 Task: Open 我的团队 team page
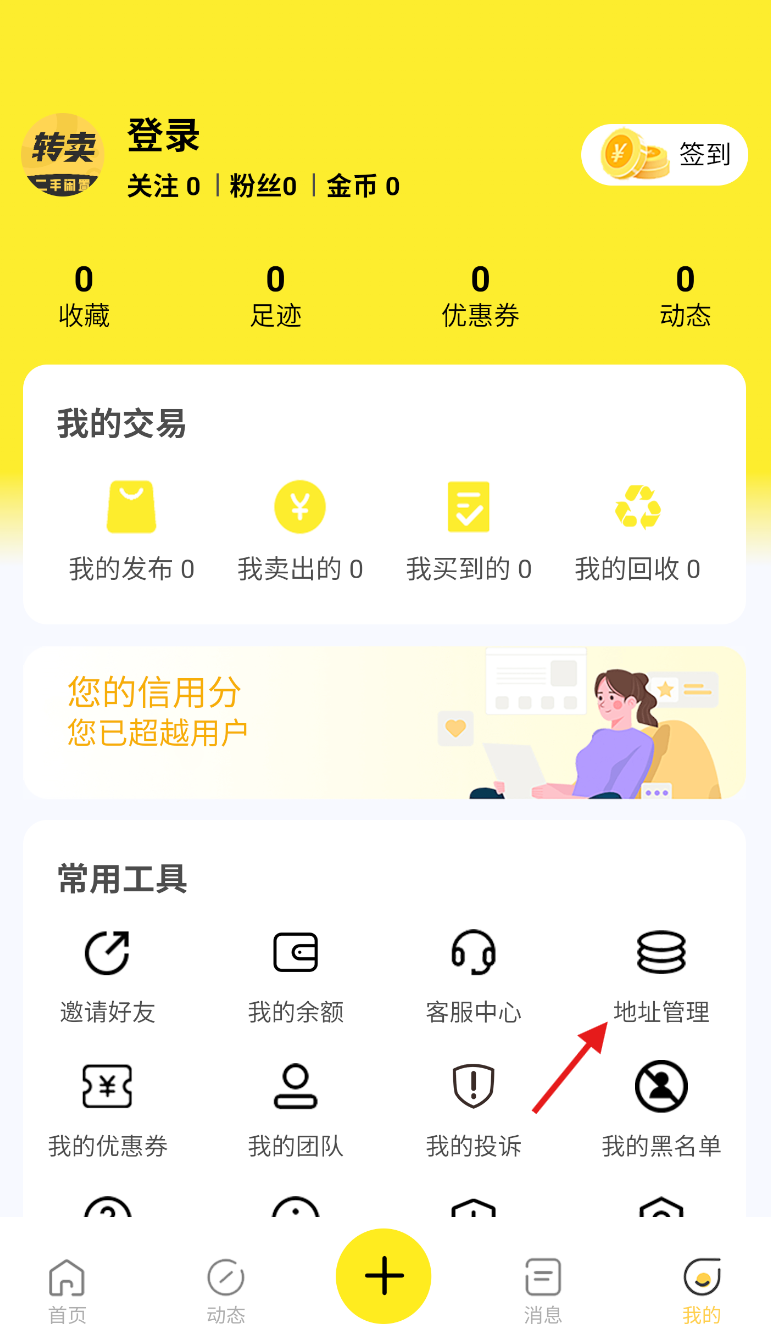pos(296,1109)
